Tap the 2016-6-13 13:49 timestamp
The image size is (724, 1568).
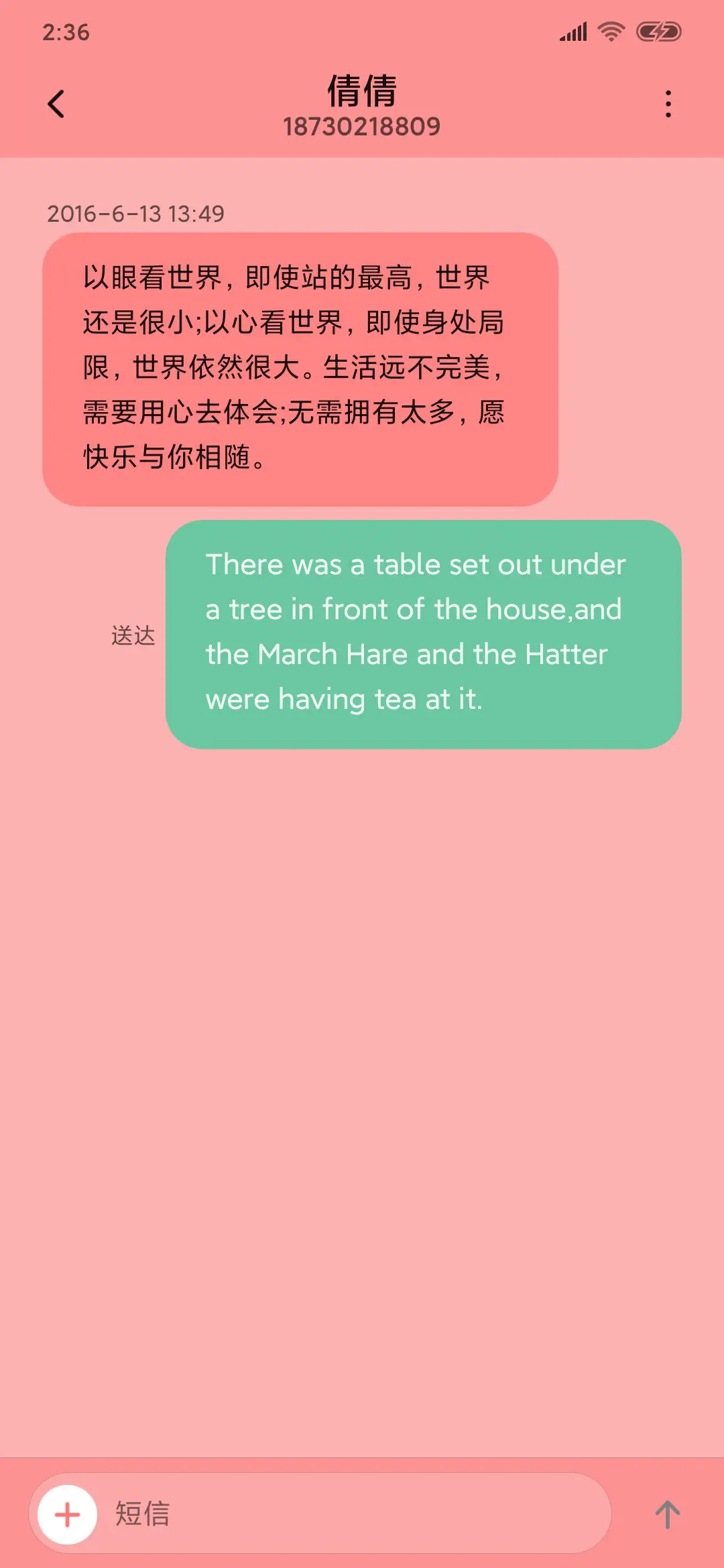point(137,213)
